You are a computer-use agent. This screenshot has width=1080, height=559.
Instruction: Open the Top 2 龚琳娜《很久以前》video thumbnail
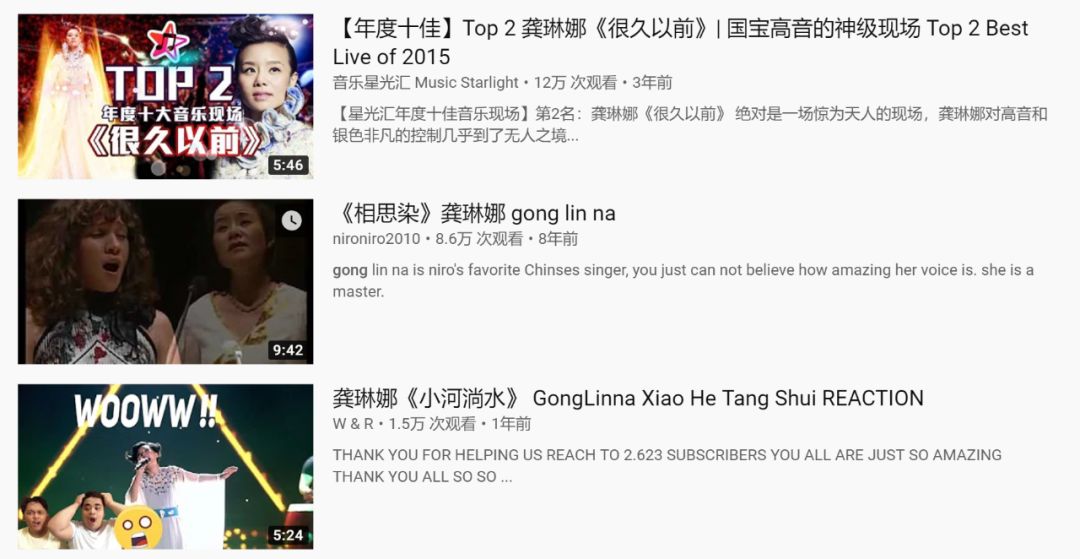[x=165, y=96]
